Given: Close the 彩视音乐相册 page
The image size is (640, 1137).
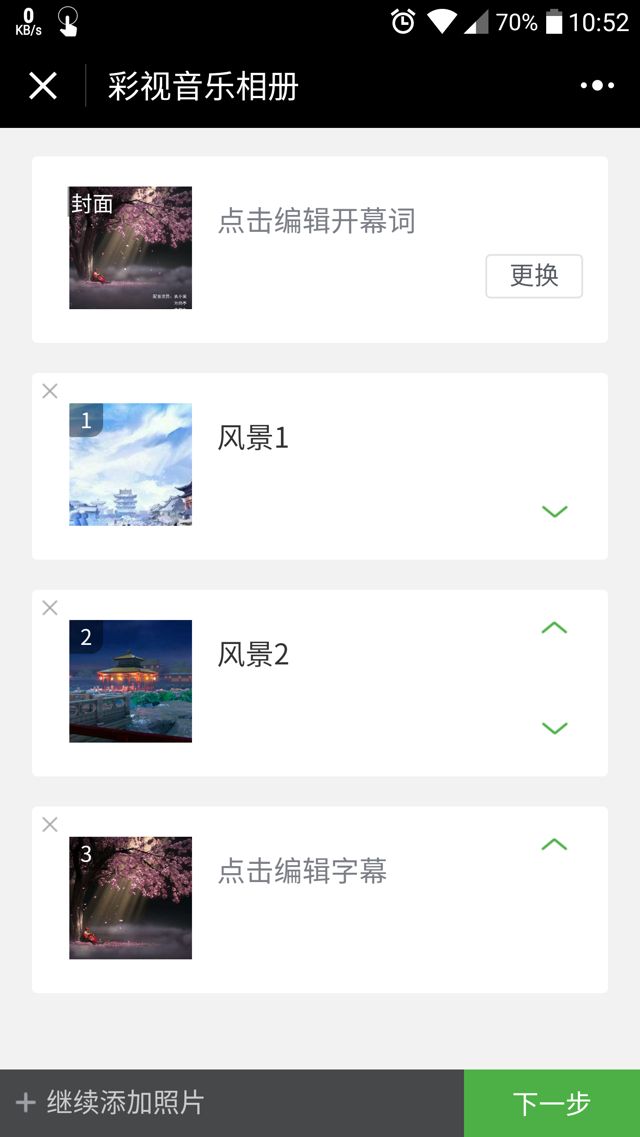Looking at the screenshot, I should pos(43,86).
